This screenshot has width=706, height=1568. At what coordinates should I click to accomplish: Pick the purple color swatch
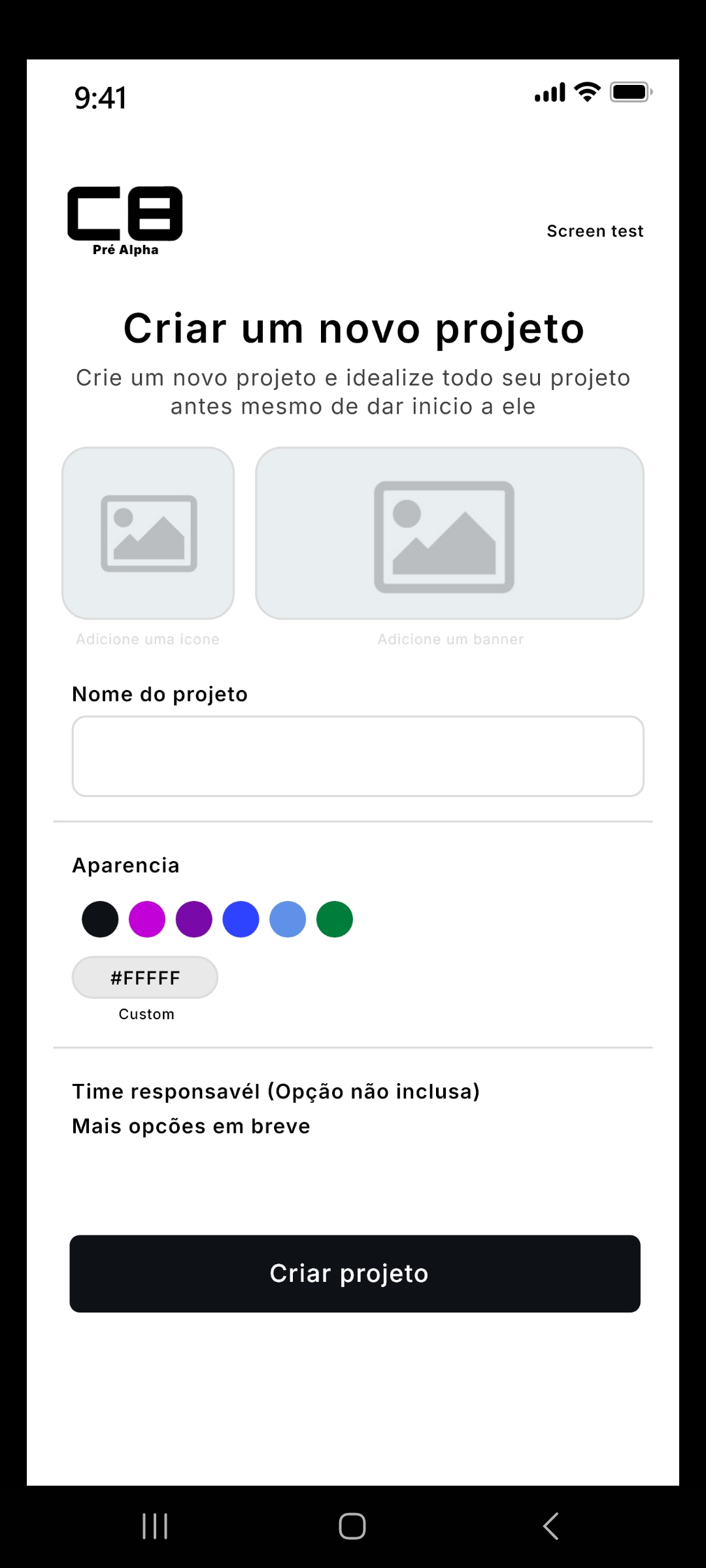[194, 919]
